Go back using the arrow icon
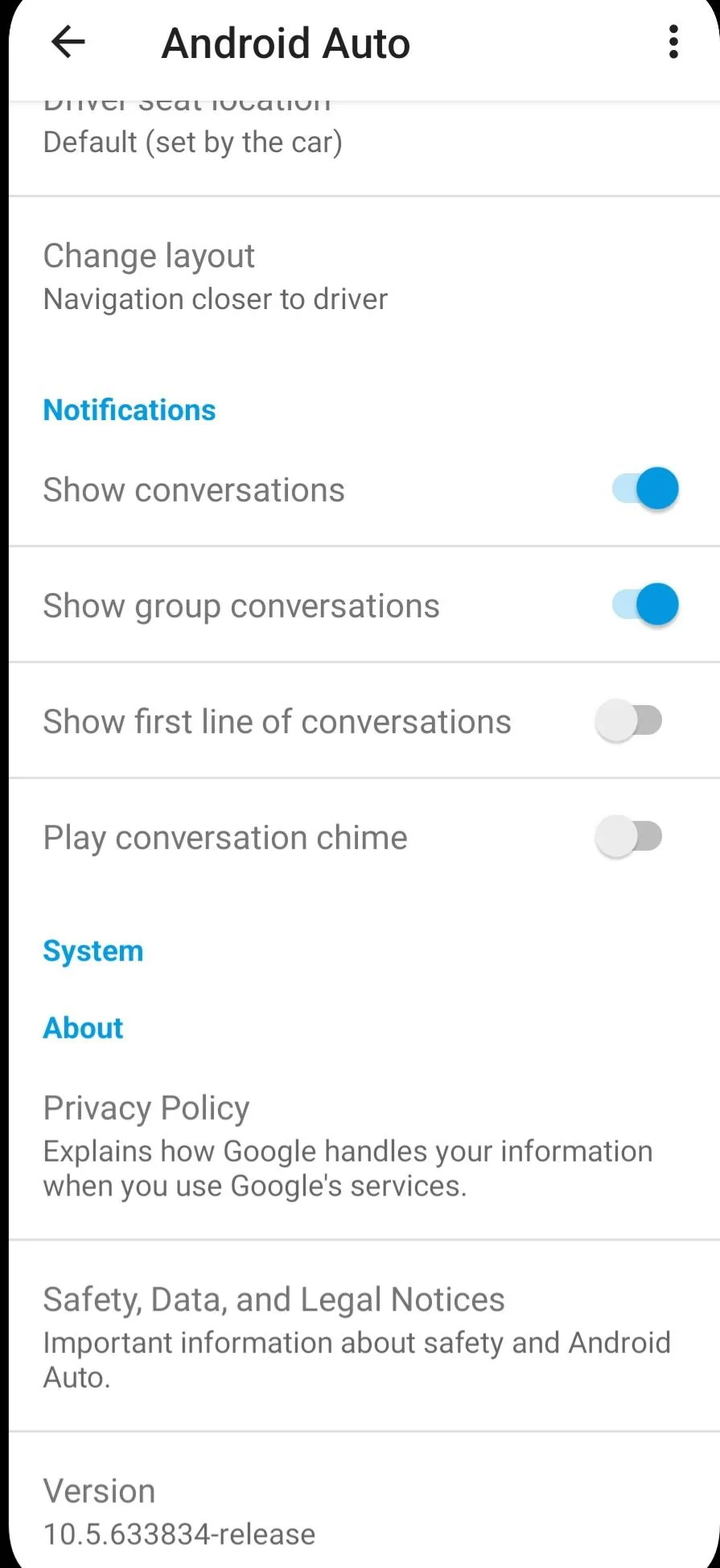The width and height of the screenshot is (720, 1568). point(68,42)
